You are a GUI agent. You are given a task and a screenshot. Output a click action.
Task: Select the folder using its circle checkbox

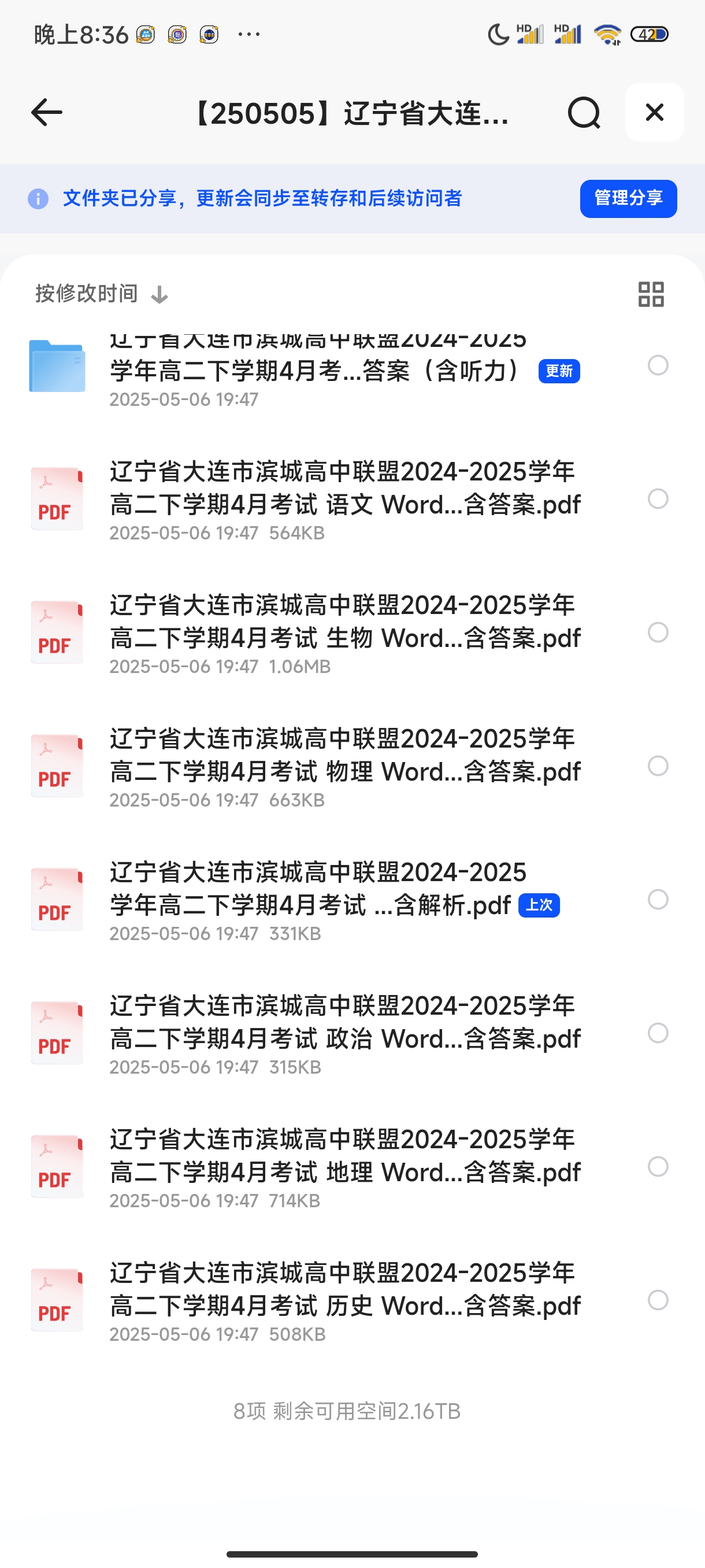(x=658, y=365)
